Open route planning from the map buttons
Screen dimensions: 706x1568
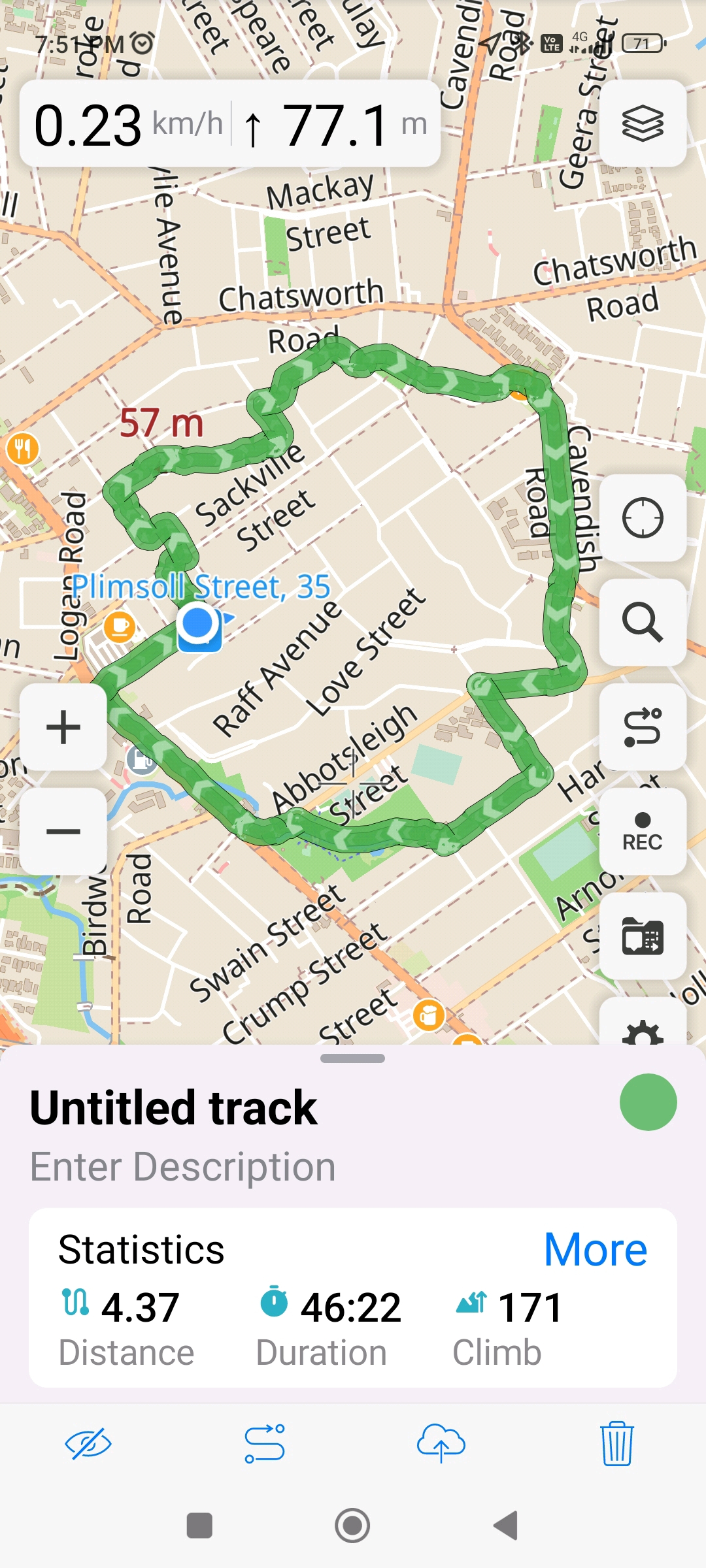coord(643,727)
